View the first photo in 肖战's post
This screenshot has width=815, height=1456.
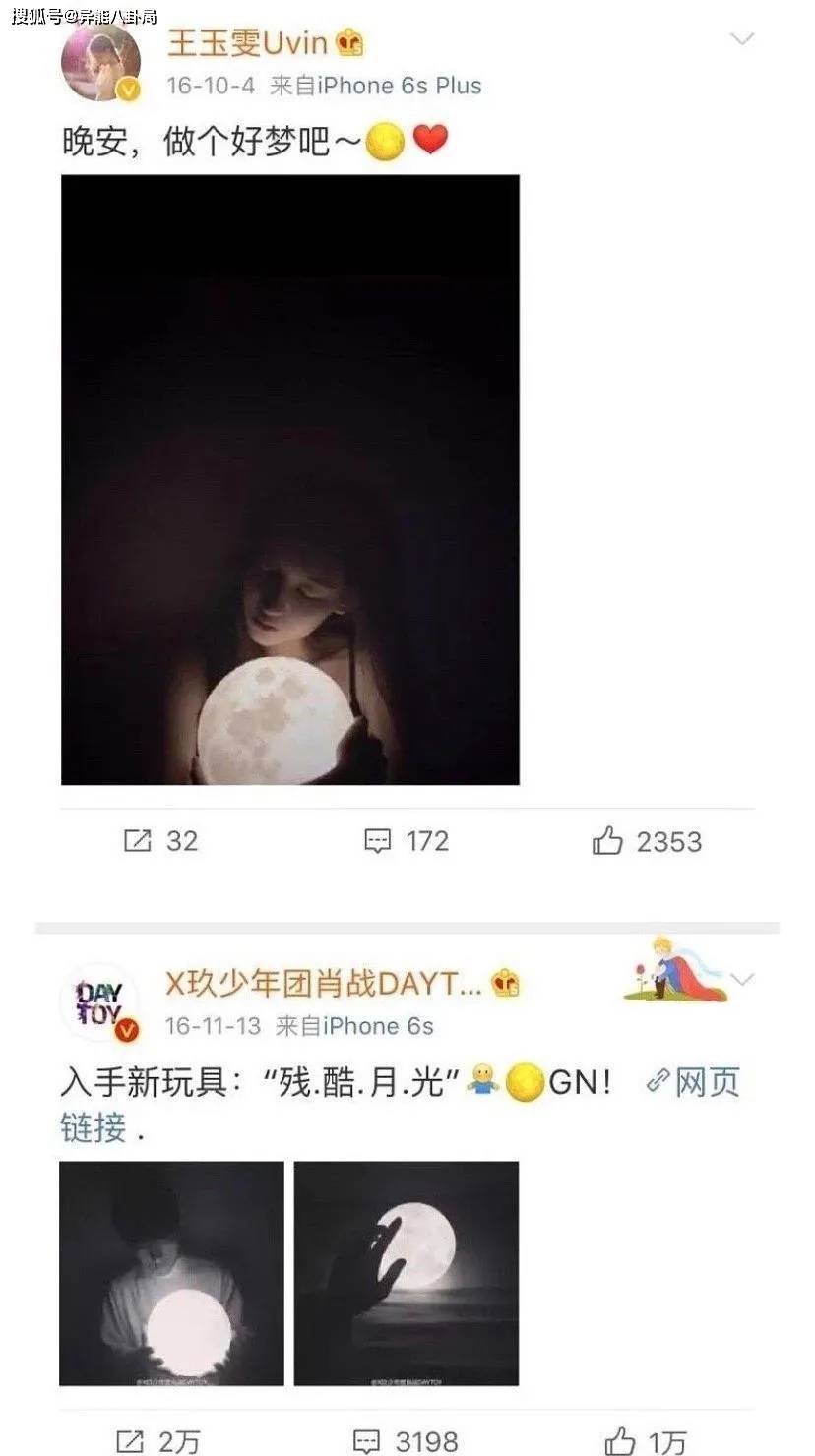tap(171, 1273)
